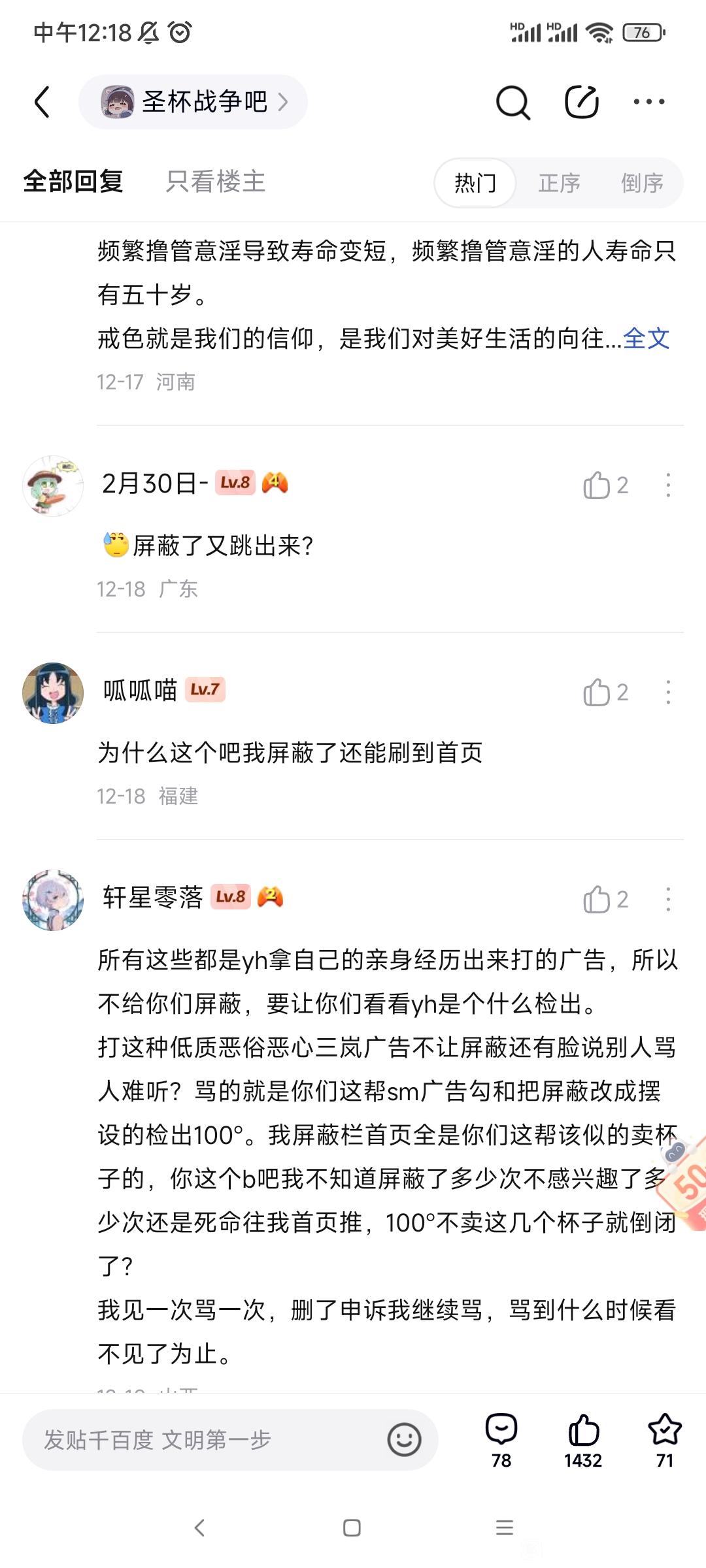Switch to 只看楼主 tab

click(215, 182)
